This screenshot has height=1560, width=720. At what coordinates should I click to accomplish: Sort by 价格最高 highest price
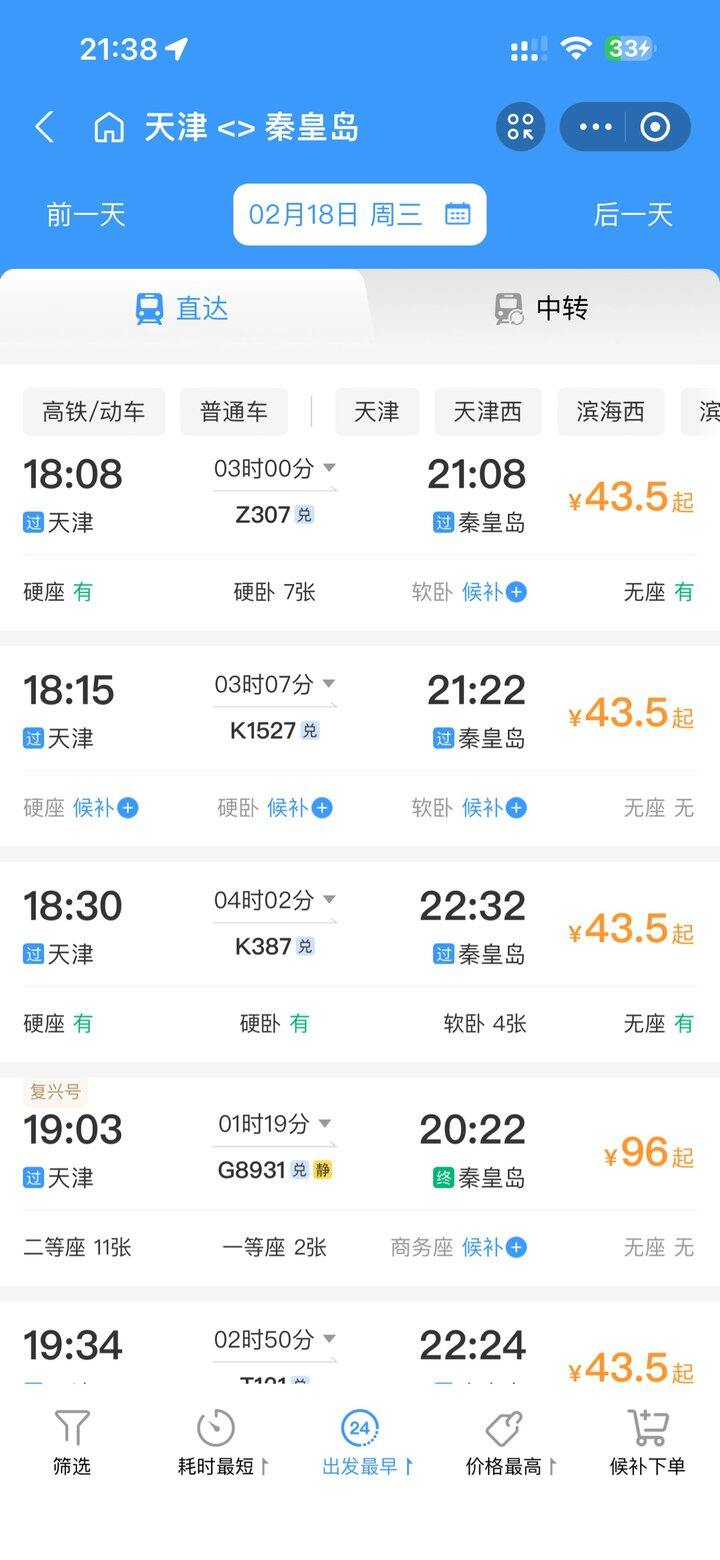[x=506, y=1442]
